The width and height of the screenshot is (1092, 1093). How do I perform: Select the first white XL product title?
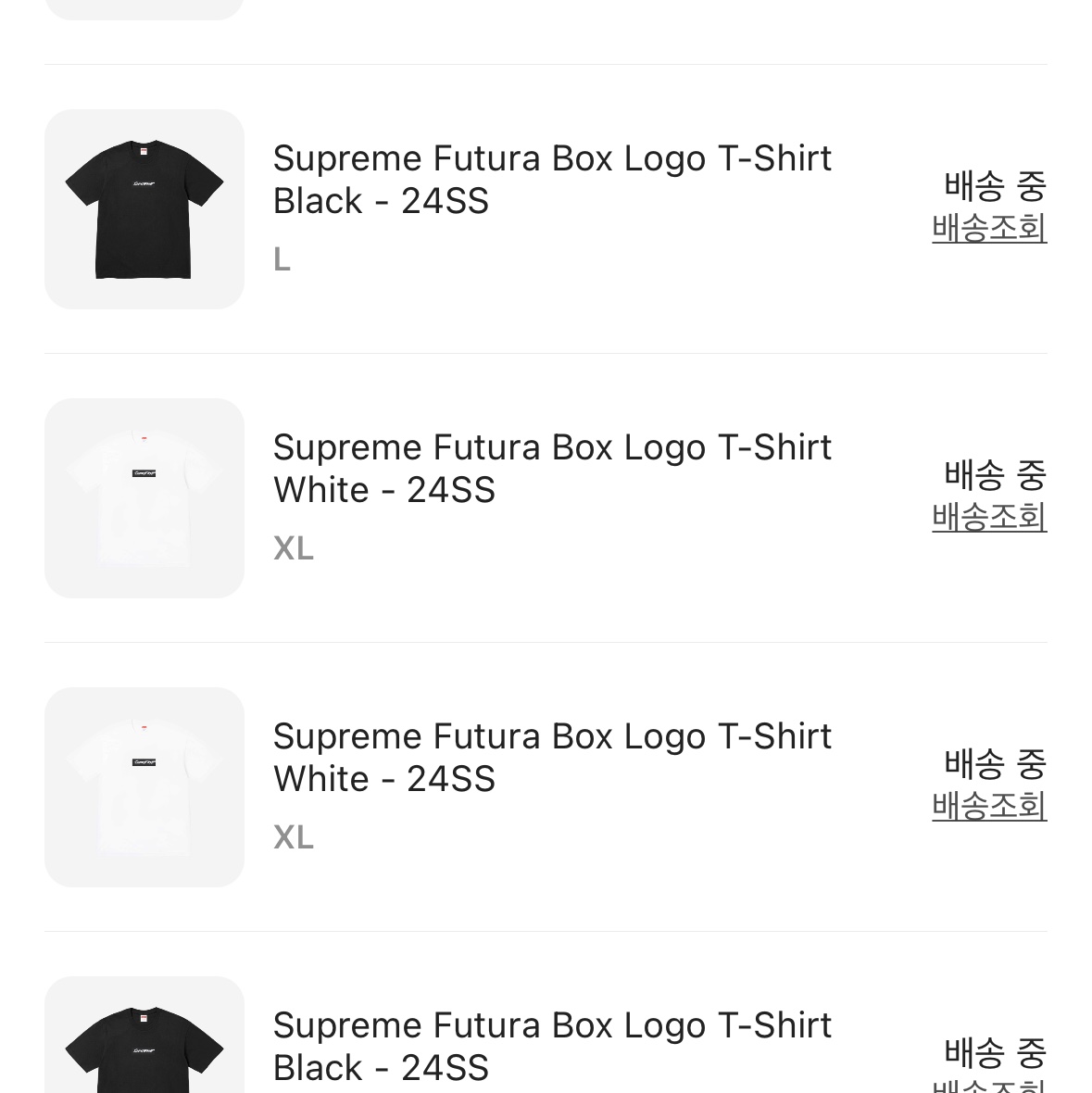[x=552, y=468]
